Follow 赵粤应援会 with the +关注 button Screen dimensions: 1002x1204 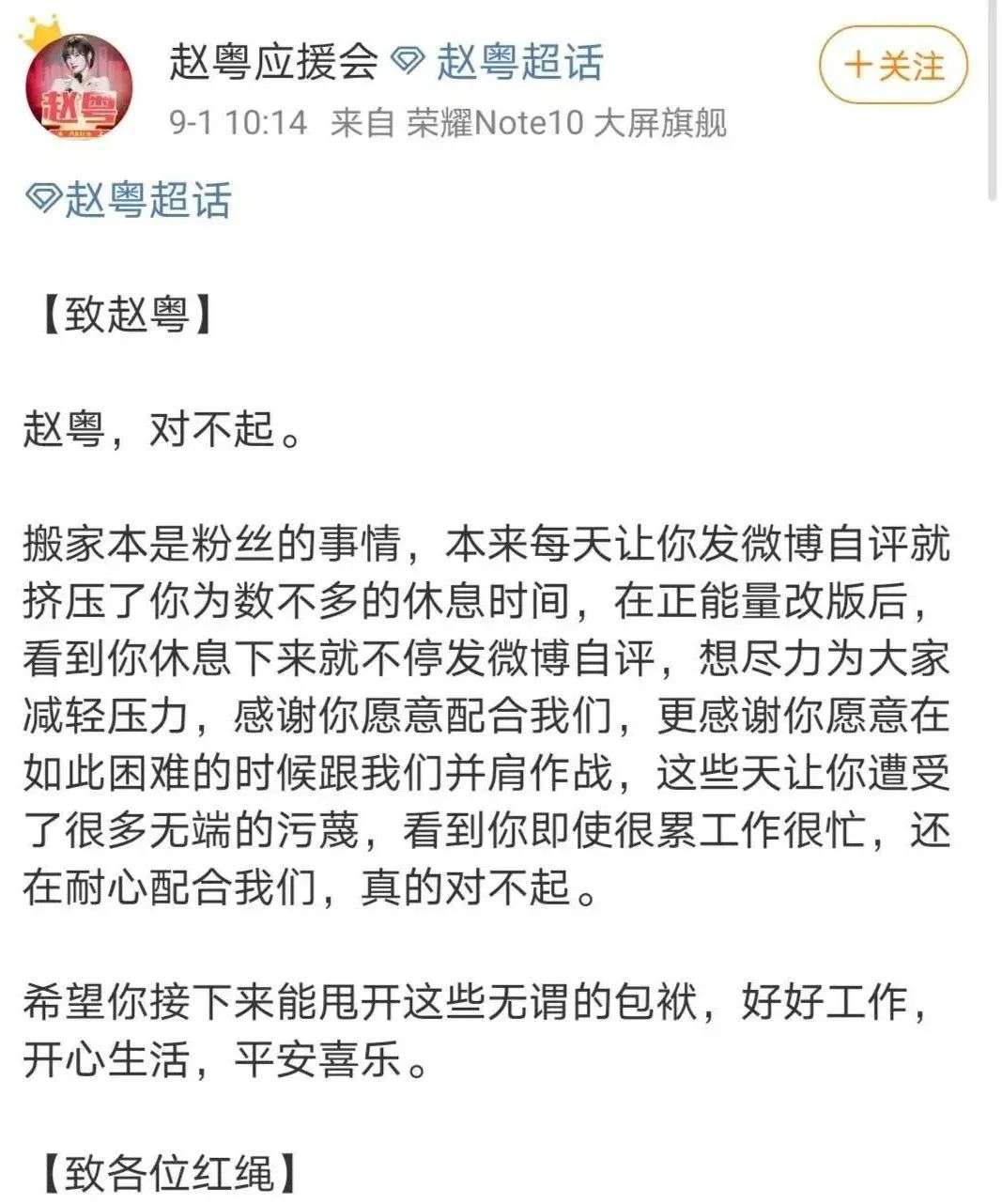pyautogui.click(x=892, y=66)
